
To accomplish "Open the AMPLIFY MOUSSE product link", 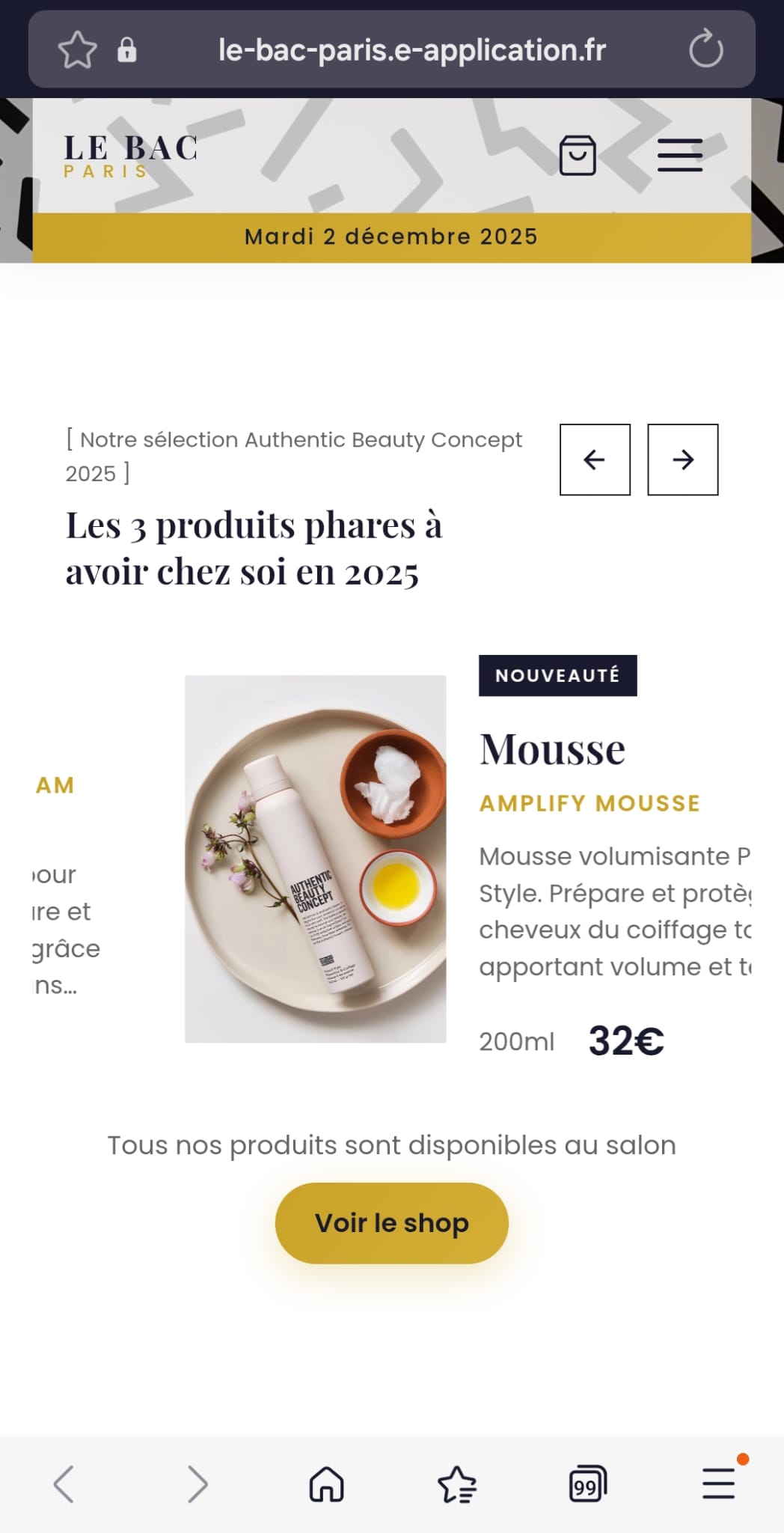I will [589, 802].
